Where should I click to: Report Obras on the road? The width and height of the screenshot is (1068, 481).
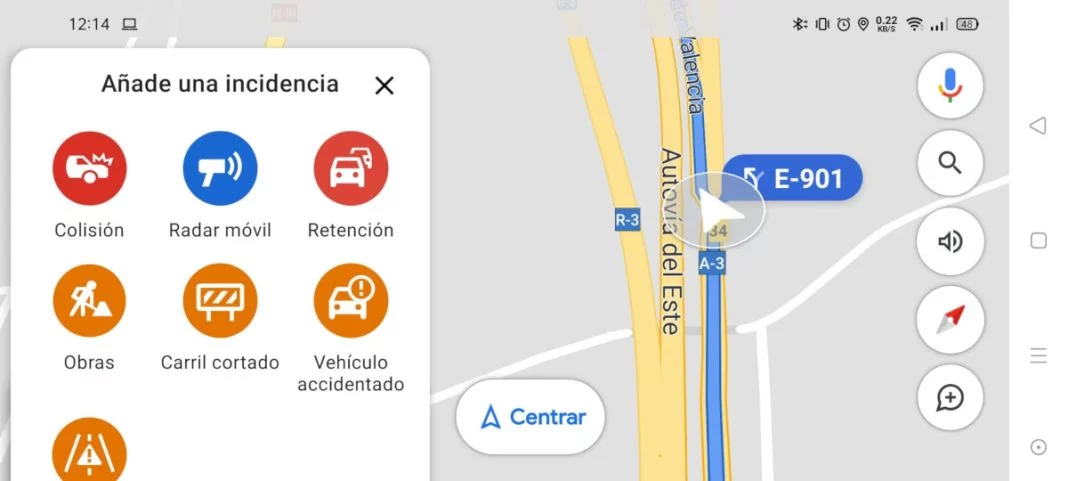[90, 301]
